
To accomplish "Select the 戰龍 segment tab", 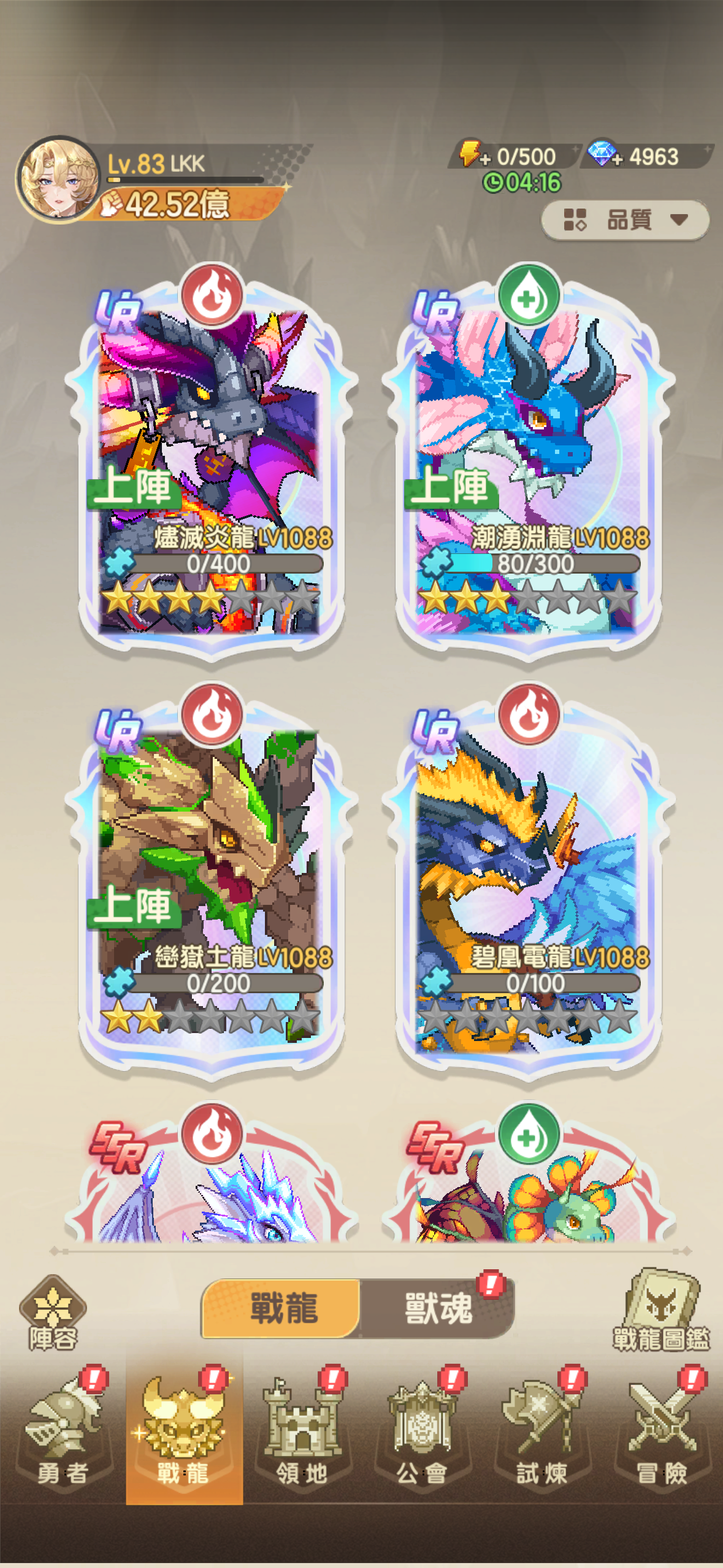I will (x=283, y=1308).
